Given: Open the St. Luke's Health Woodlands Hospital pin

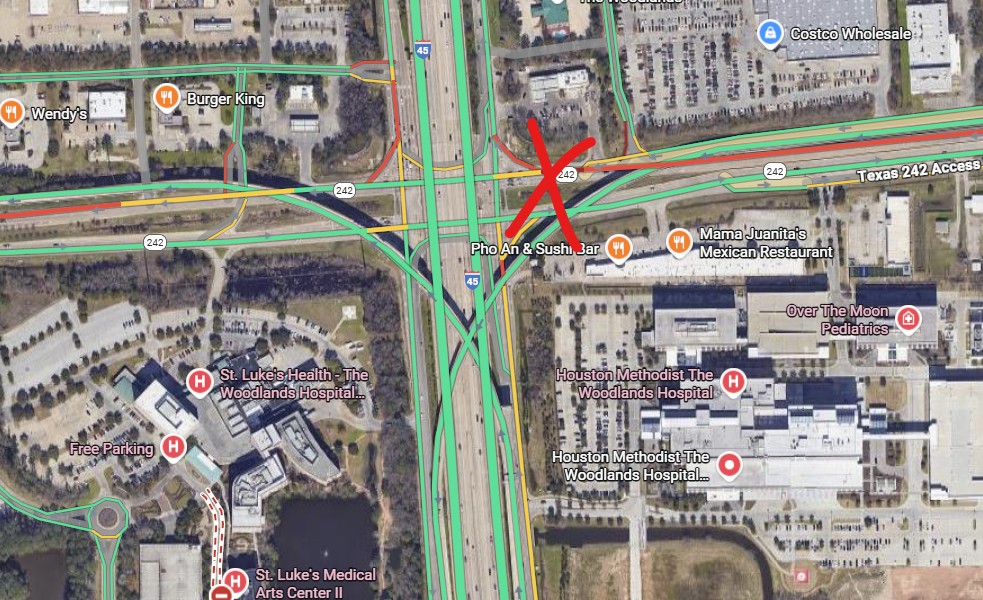Looking at the screenshot, I should pos(199,381).
